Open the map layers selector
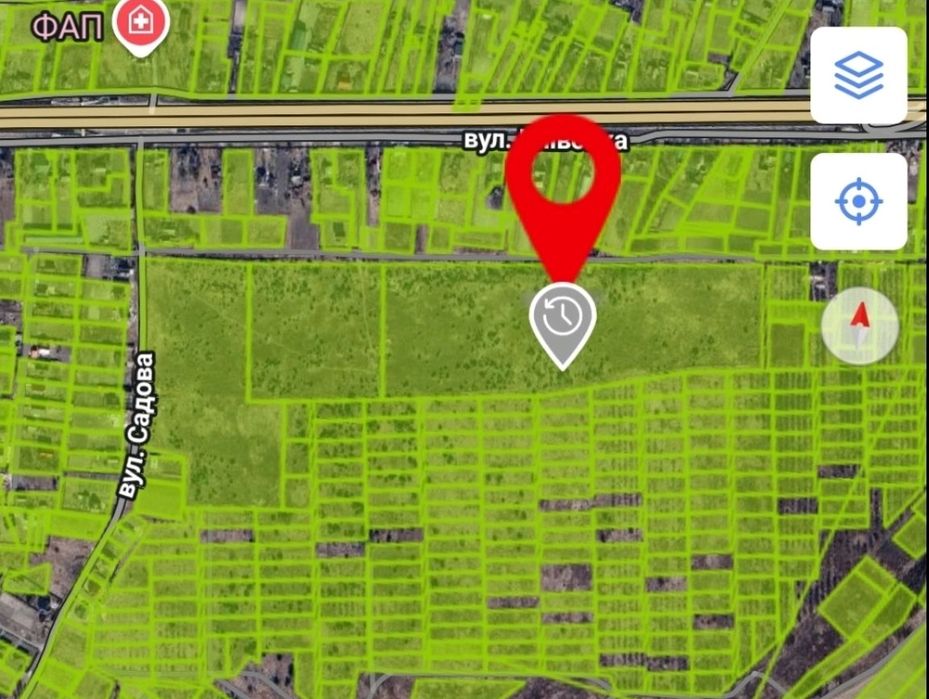 pyautogui.click(x=858, y=75)
